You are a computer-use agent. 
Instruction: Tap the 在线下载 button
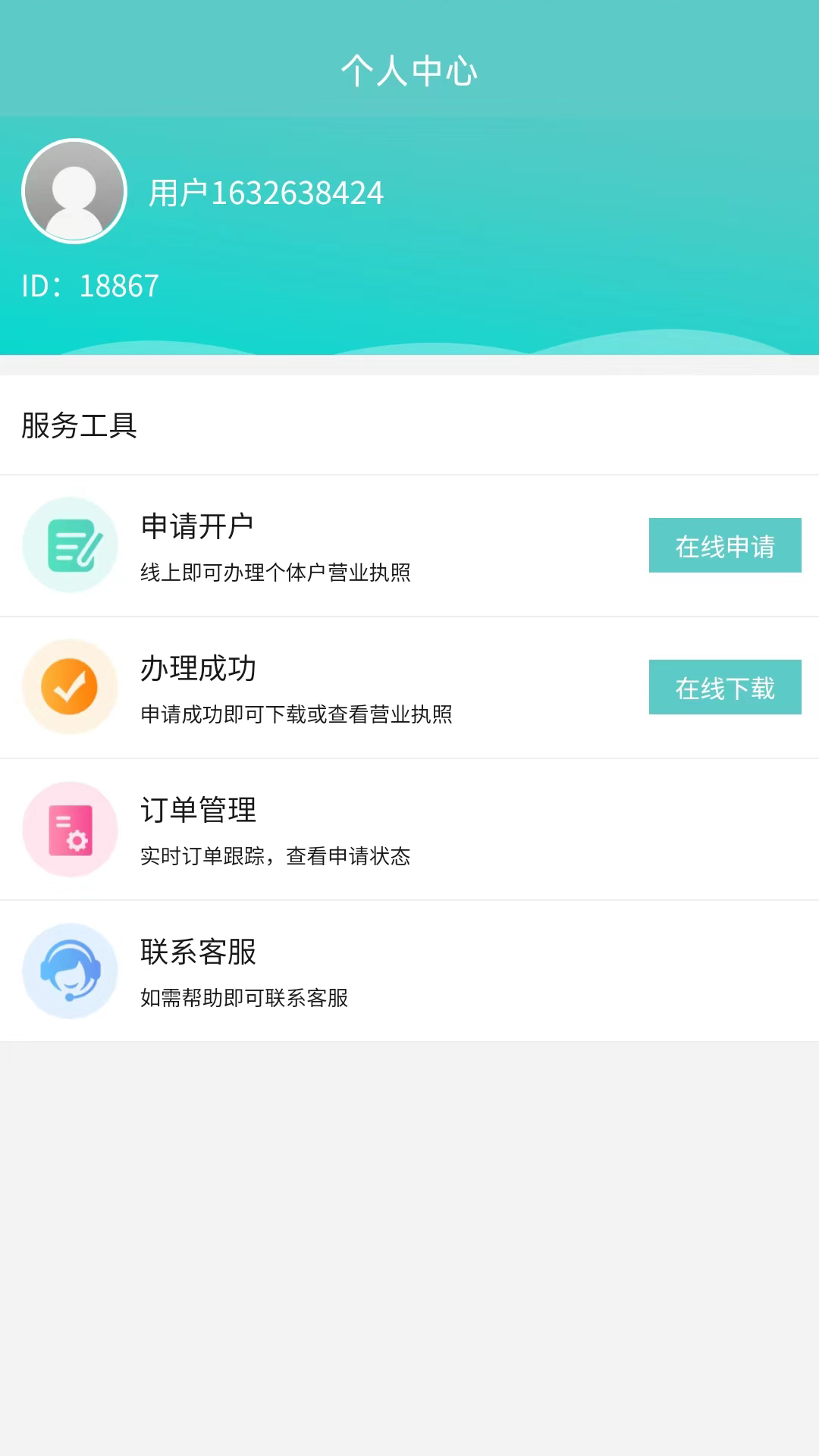724,687
